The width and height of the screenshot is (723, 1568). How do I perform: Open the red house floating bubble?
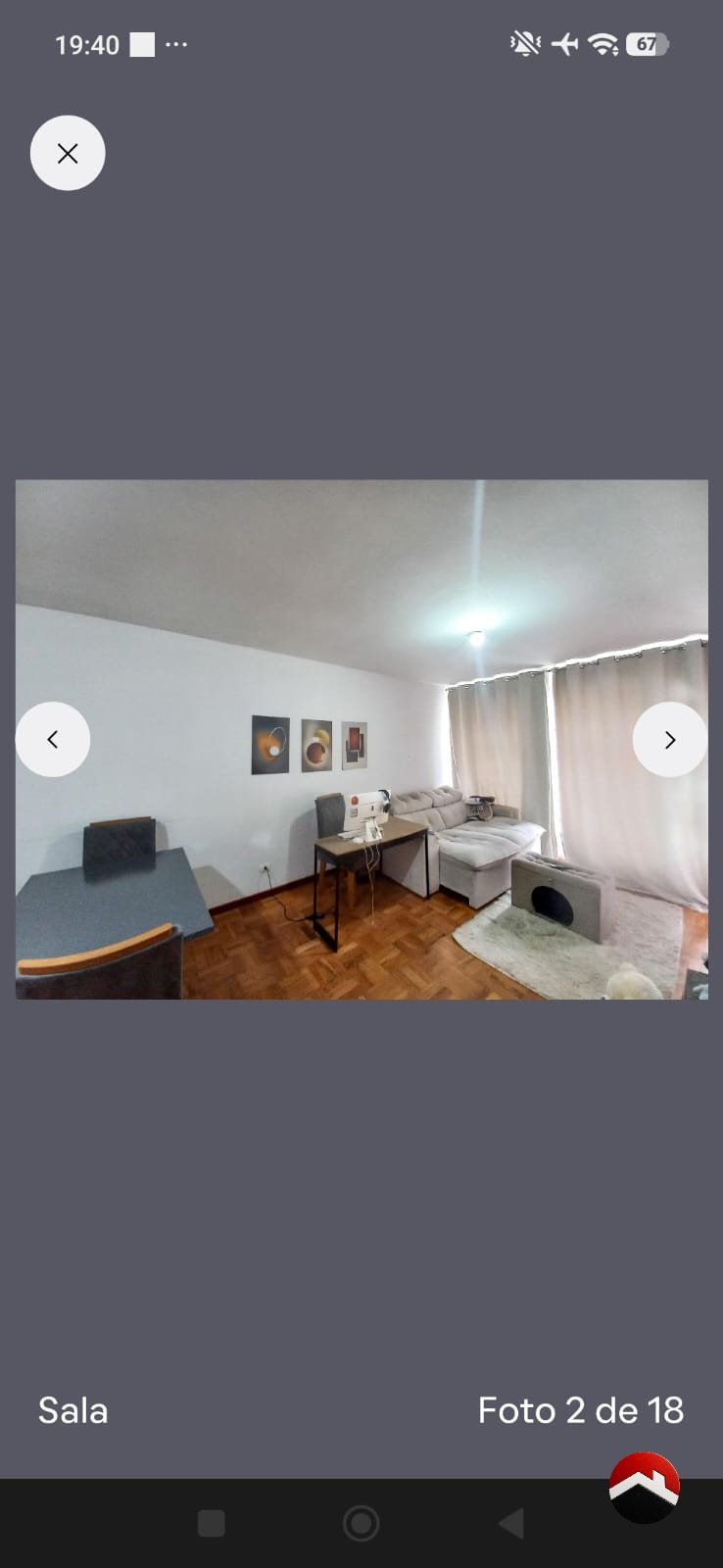[645, 1488]
